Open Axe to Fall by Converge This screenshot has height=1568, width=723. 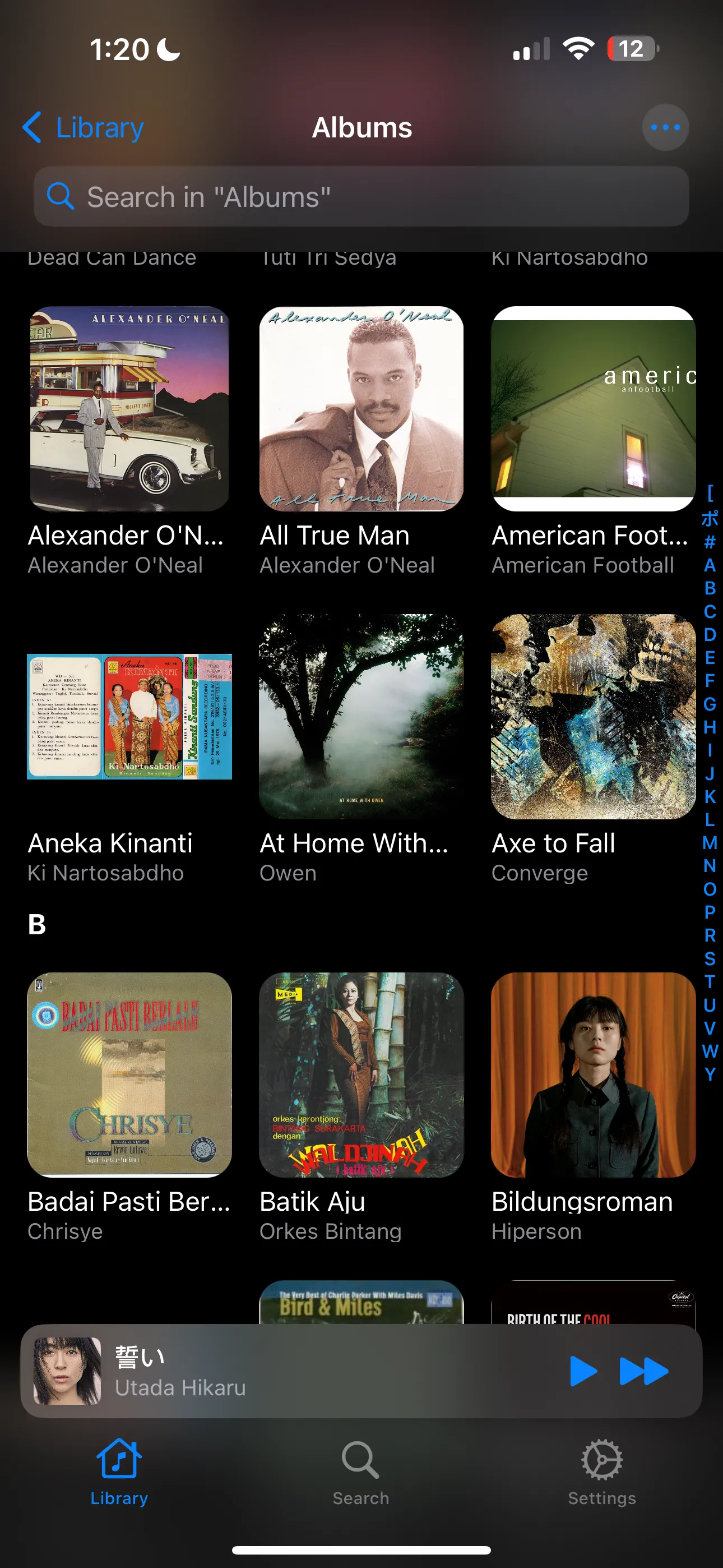(x=593, y=717)
